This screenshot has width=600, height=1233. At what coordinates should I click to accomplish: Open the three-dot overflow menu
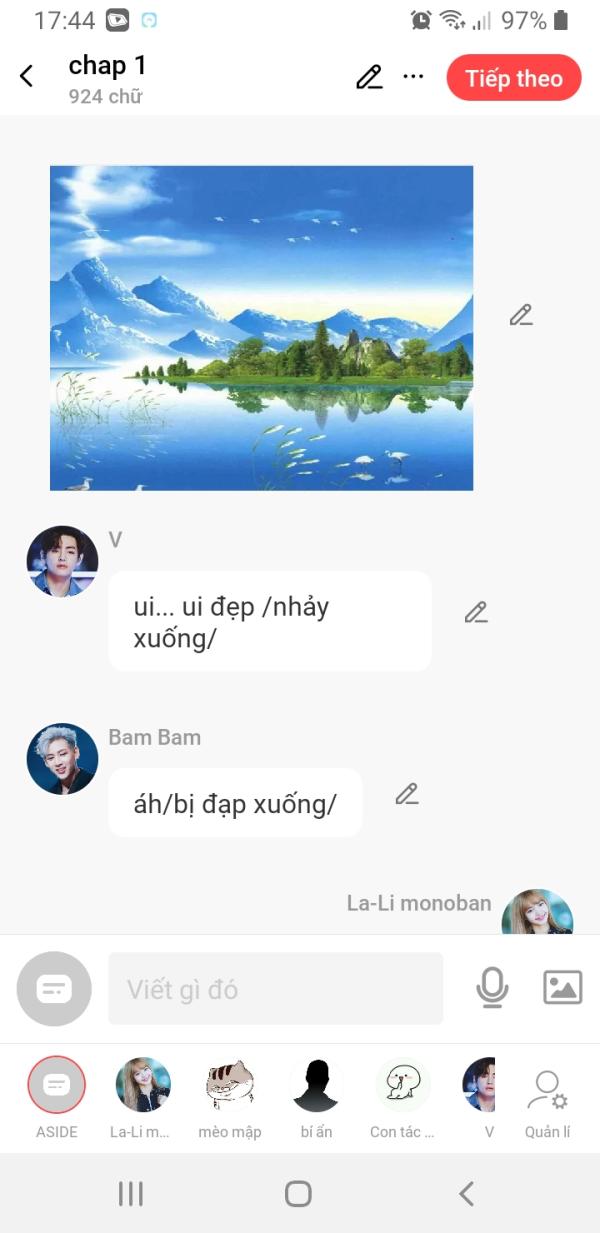[x=414, y=77]
